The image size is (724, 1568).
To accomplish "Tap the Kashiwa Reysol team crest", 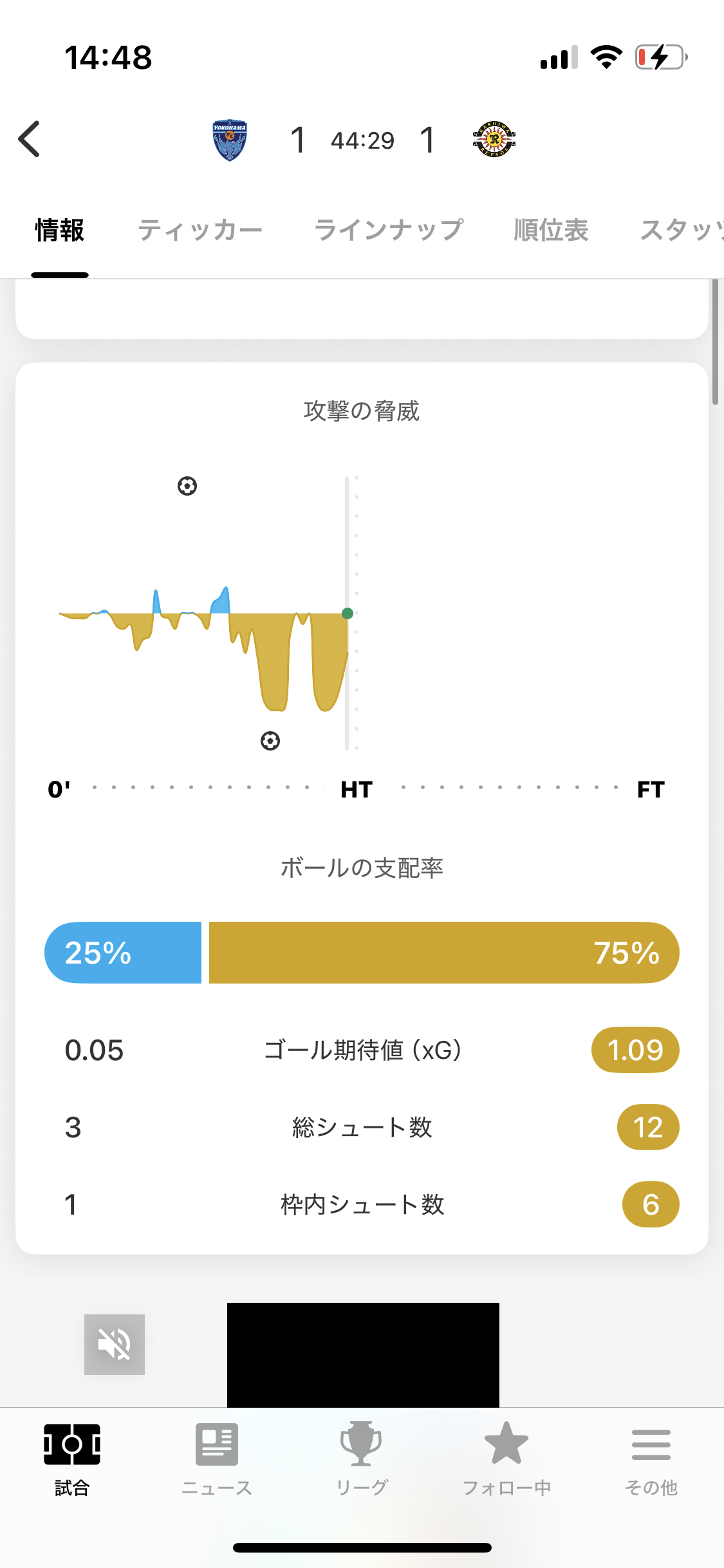I will tap(494, 139).
